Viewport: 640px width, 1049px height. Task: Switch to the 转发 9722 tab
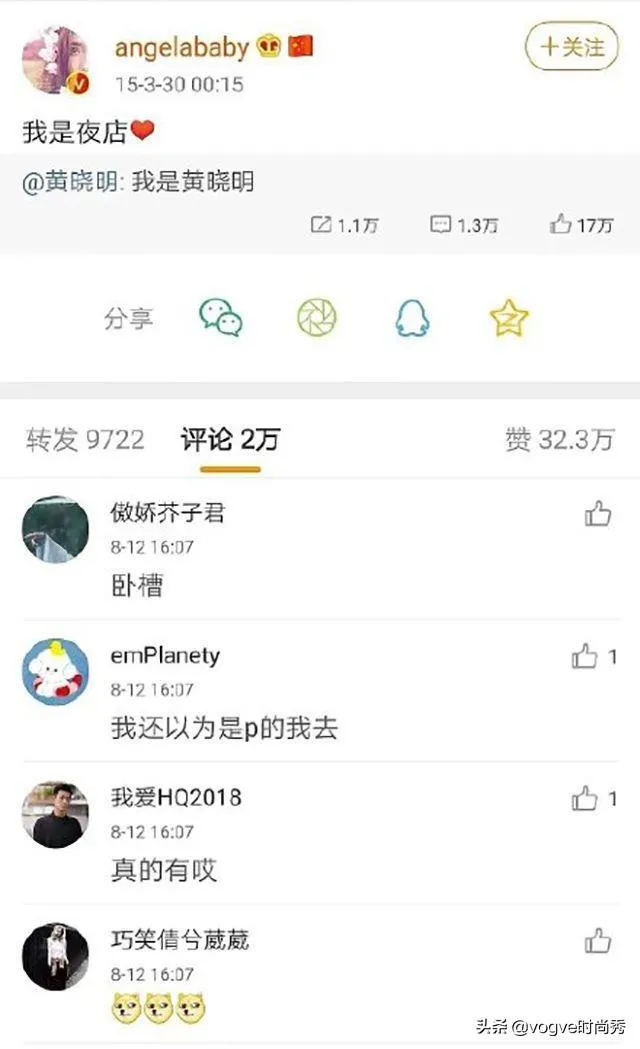click(x=85, y=440)
